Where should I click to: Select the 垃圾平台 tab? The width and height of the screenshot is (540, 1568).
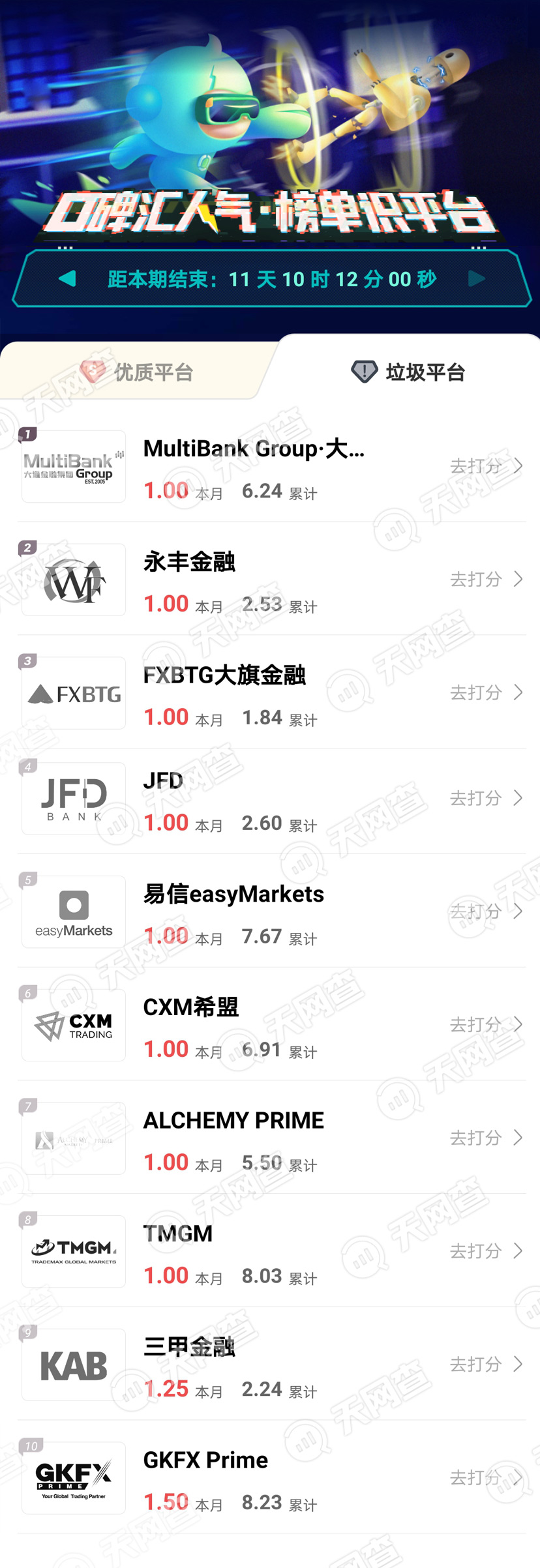[x=408, y=372]
